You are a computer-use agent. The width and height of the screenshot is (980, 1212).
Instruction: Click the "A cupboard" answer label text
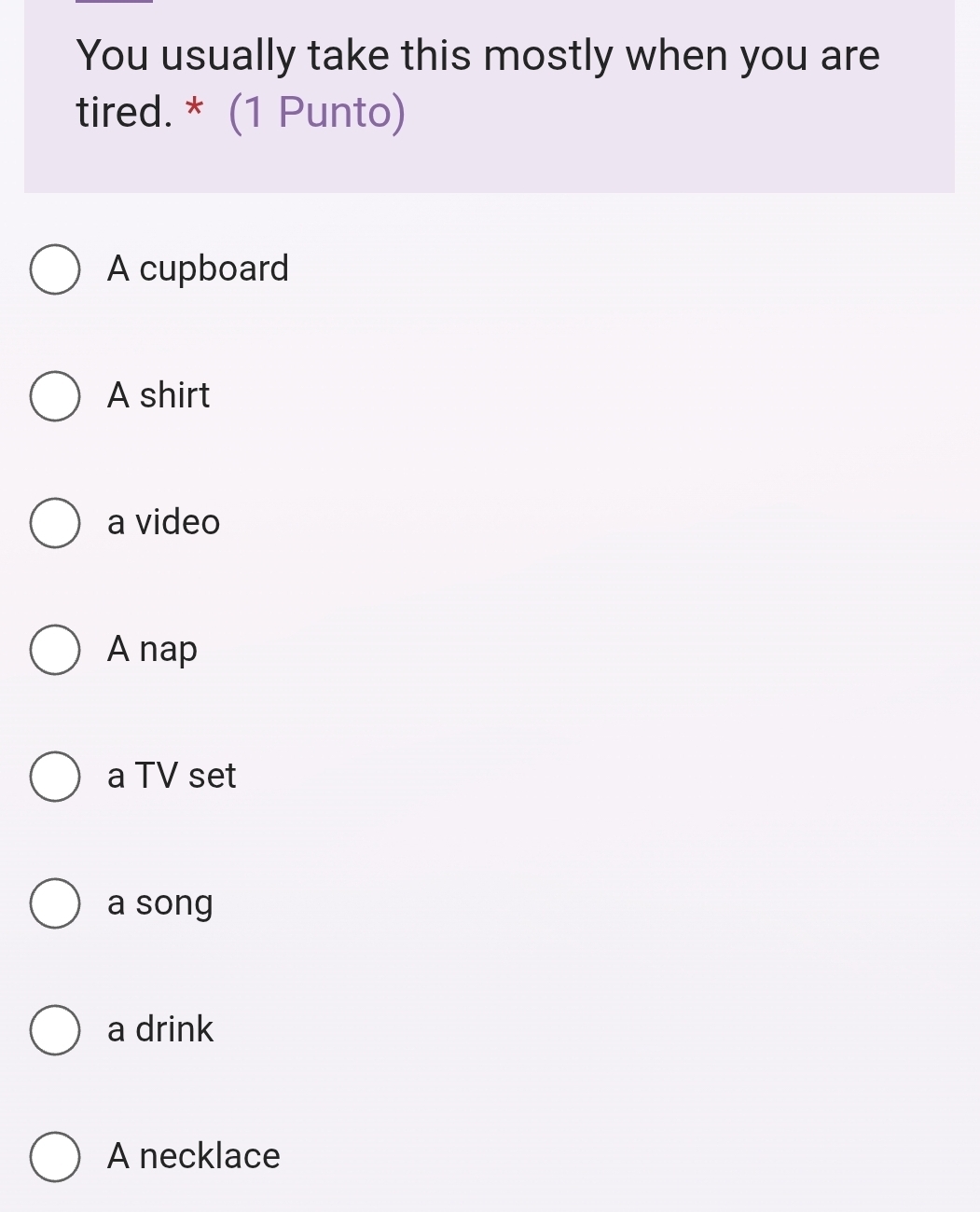coord(199,270)
